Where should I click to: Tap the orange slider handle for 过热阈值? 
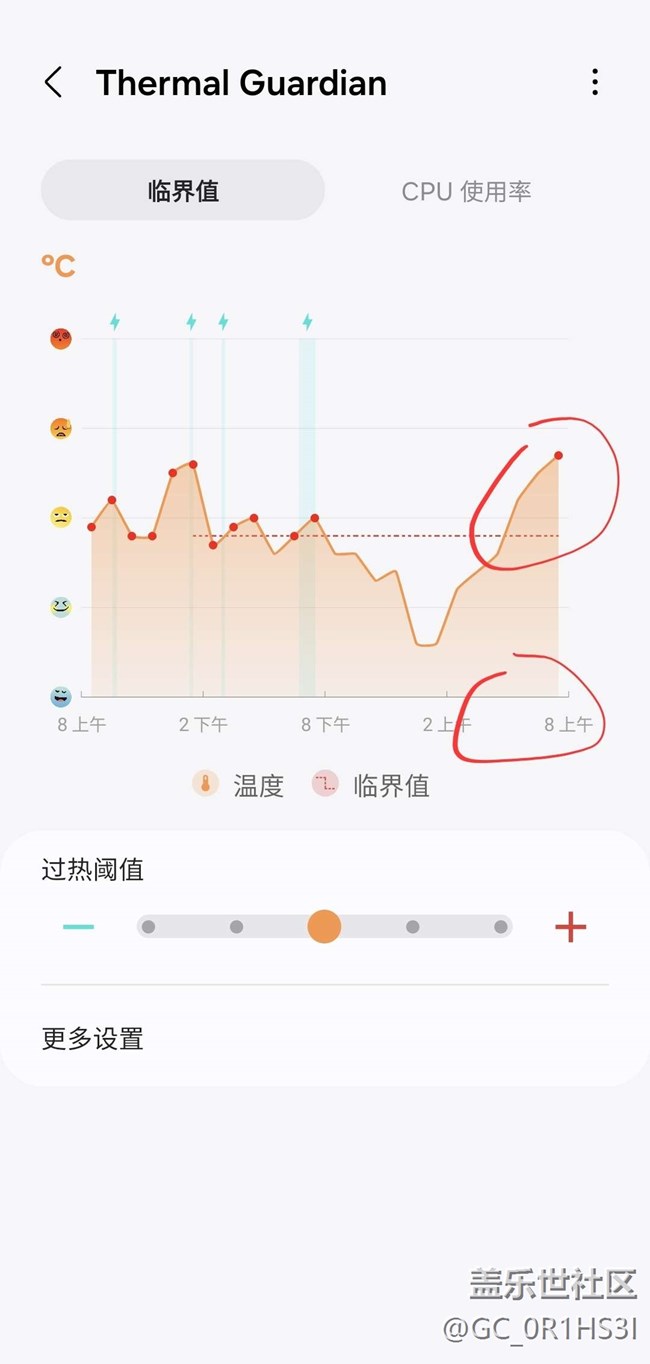click(324, 926)
